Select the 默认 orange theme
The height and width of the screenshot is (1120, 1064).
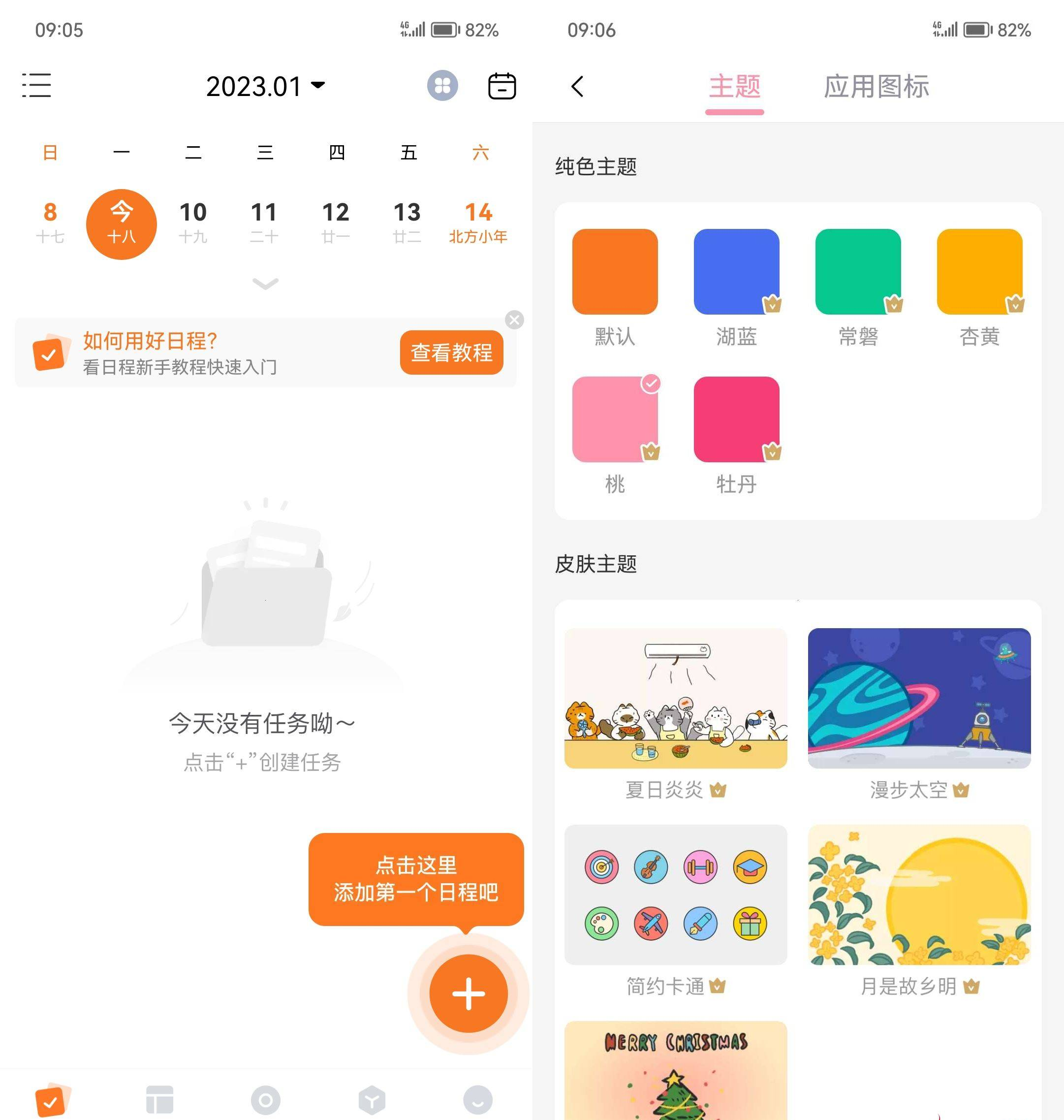615,272
